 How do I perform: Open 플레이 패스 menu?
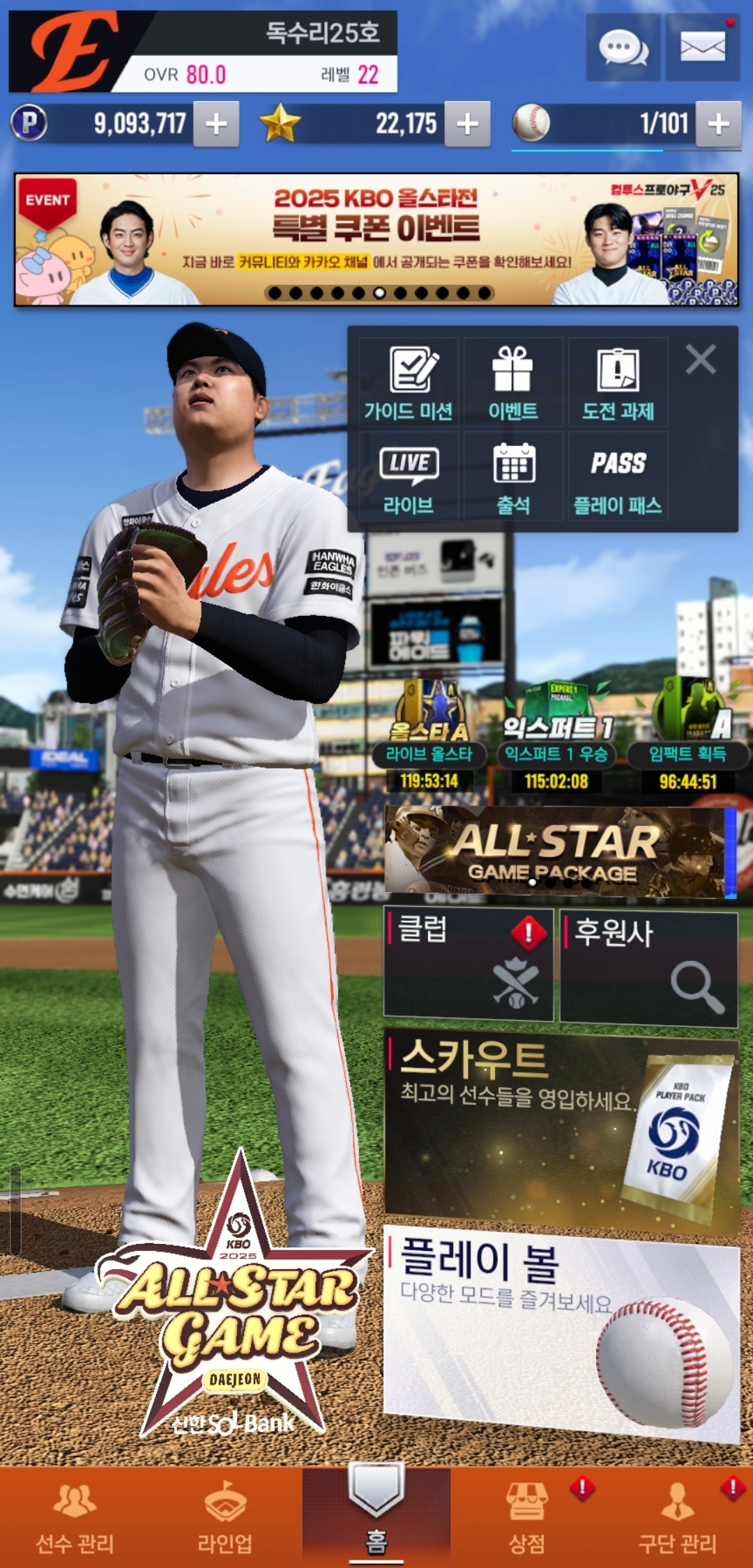point(618,478)
